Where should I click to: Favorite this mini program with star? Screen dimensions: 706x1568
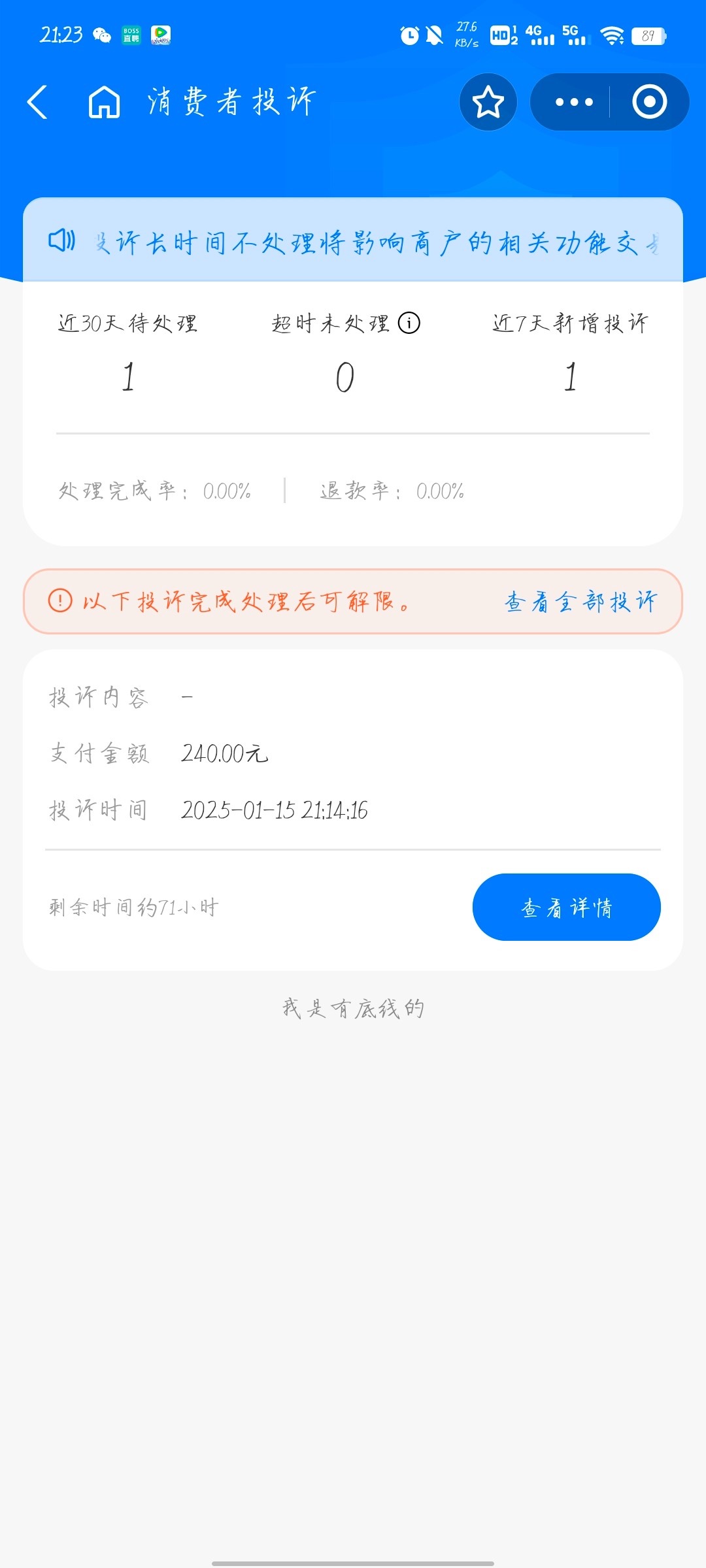488,102
